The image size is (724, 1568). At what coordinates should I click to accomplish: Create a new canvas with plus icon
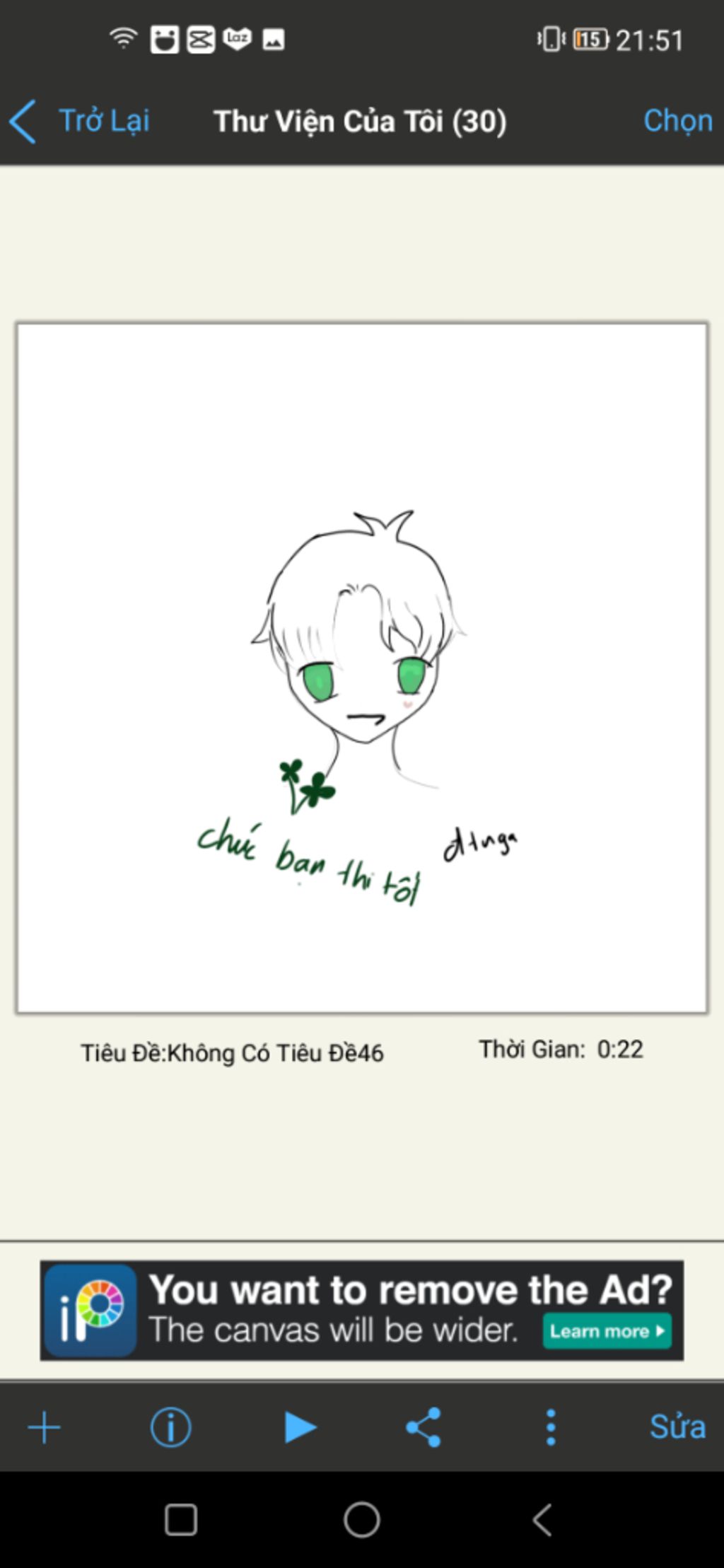pos(44,1427)
